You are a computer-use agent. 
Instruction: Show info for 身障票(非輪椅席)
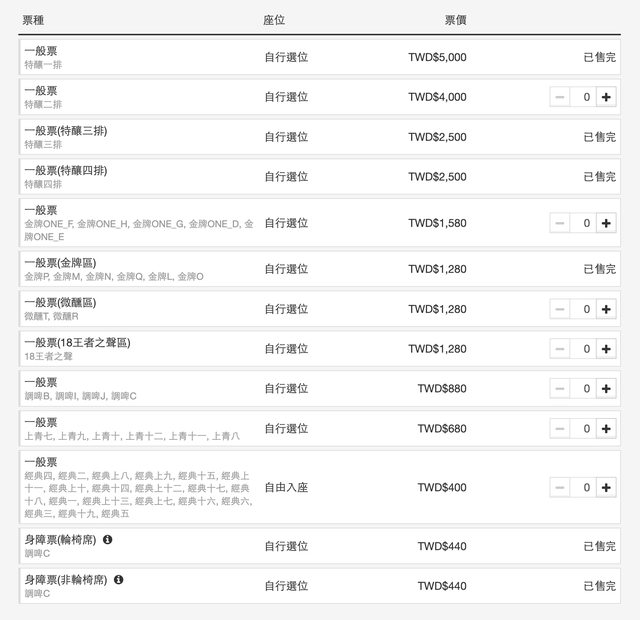pos(118,579)
